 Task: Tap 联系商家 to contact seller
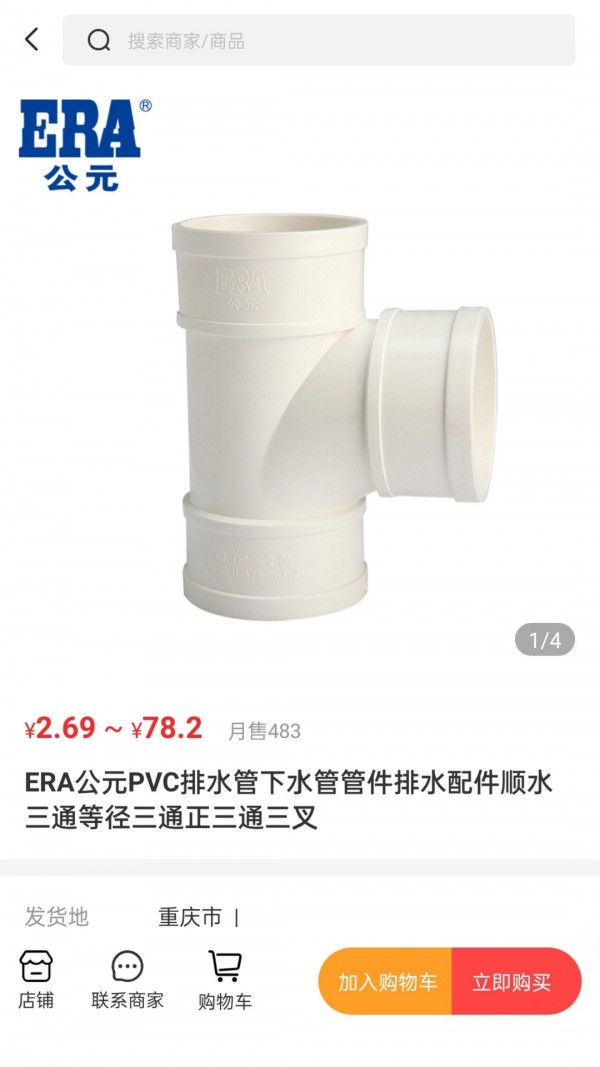click(x=127, y=980)
